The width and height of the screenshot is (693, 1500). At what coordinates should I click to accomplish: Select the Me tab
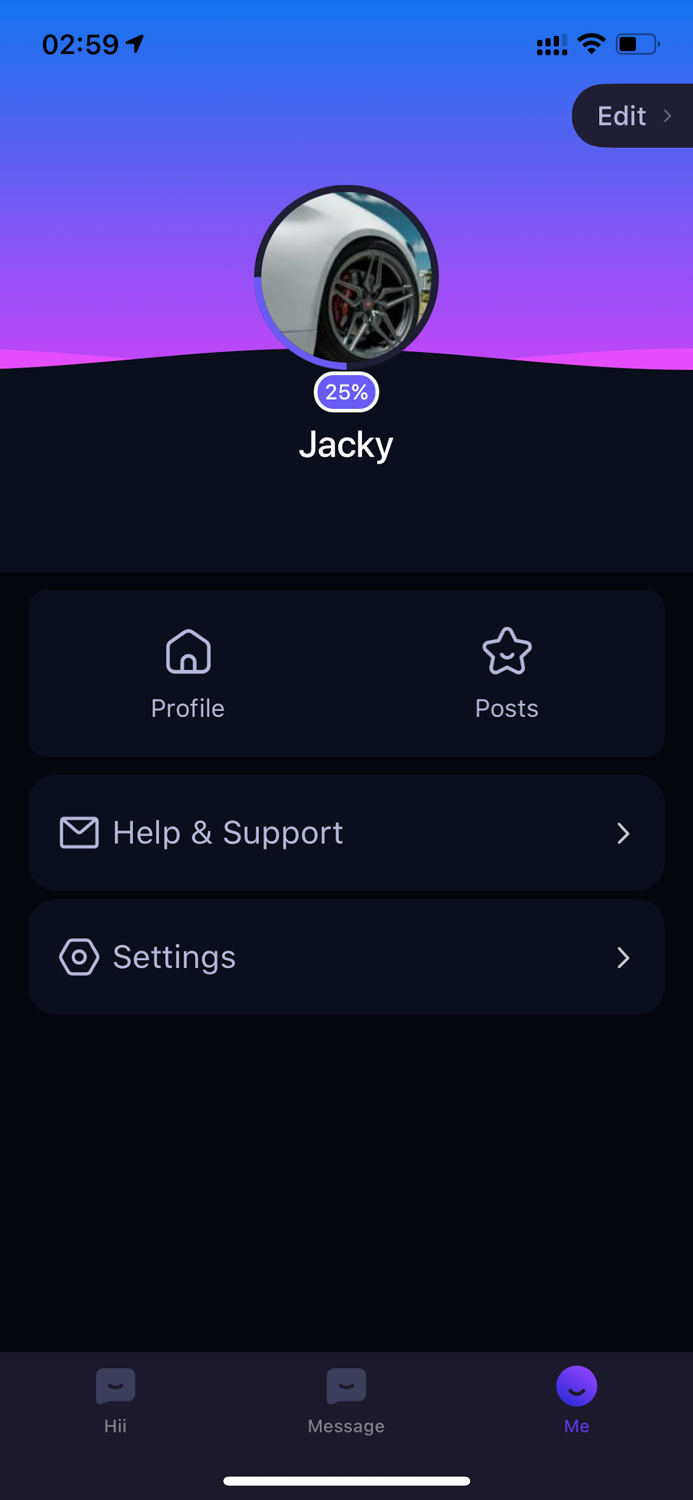pyautogui.click(x=576, y=1400)
